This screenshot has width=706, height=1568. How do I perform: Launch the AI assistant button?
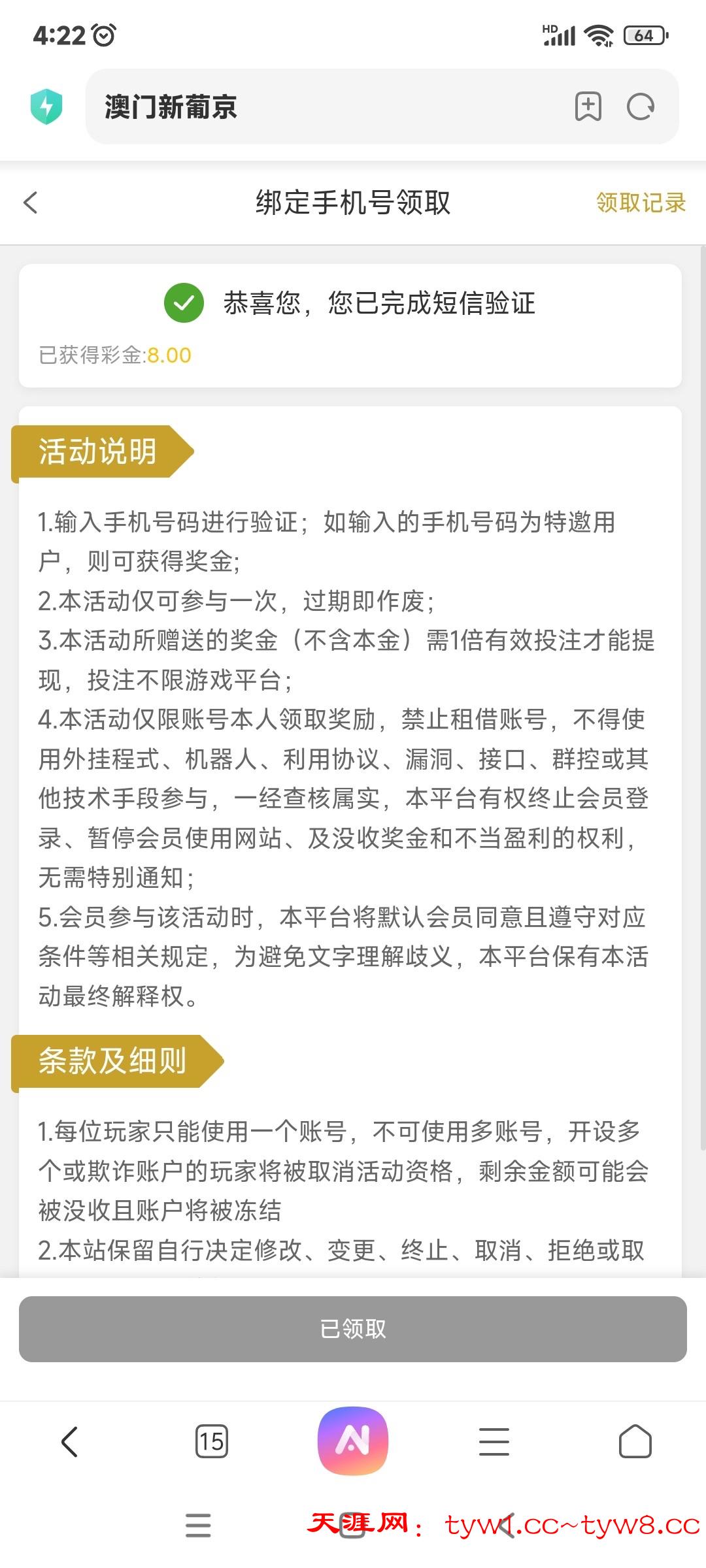[353, 1441]
